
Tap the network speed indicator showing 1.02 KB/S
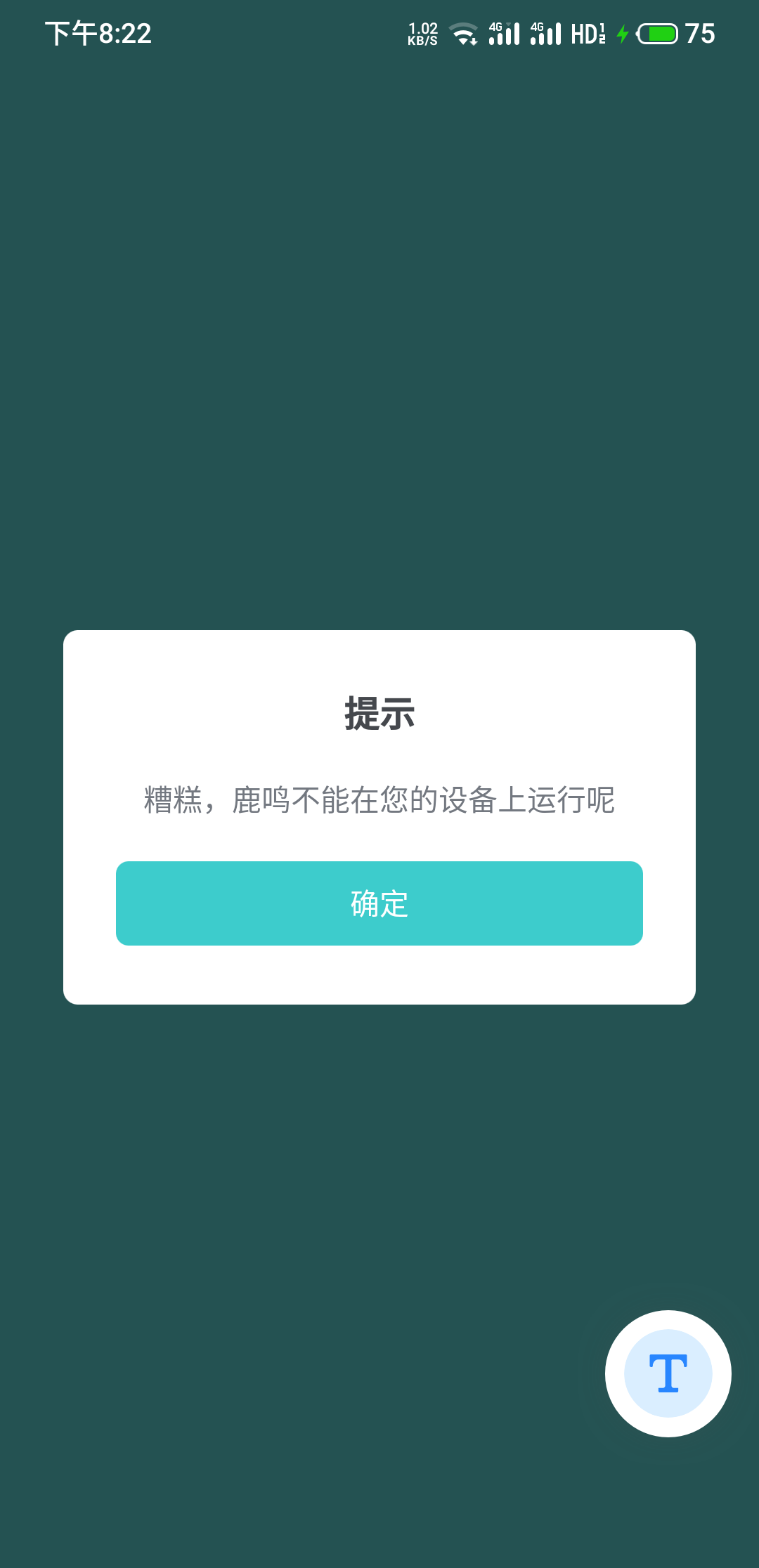coord(421,32)
